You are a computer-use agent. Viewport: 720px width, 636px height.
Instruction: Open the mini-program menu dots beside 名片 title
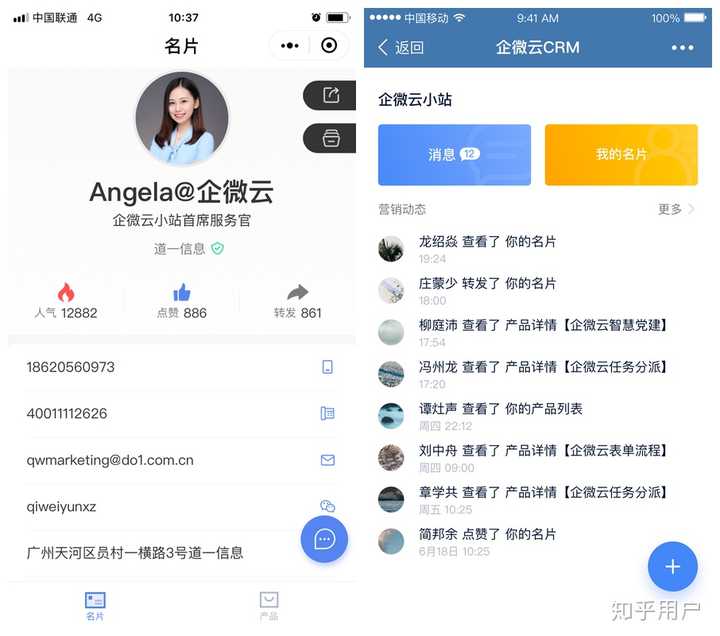pyautogui.click(x=290, y=46)
